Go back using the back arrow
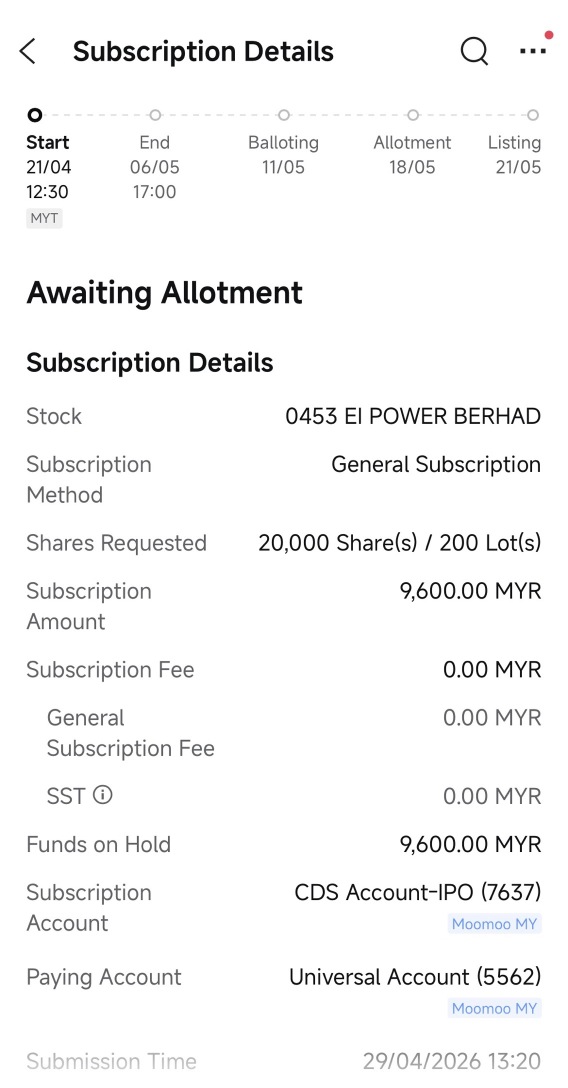 (x=27, y=51)
